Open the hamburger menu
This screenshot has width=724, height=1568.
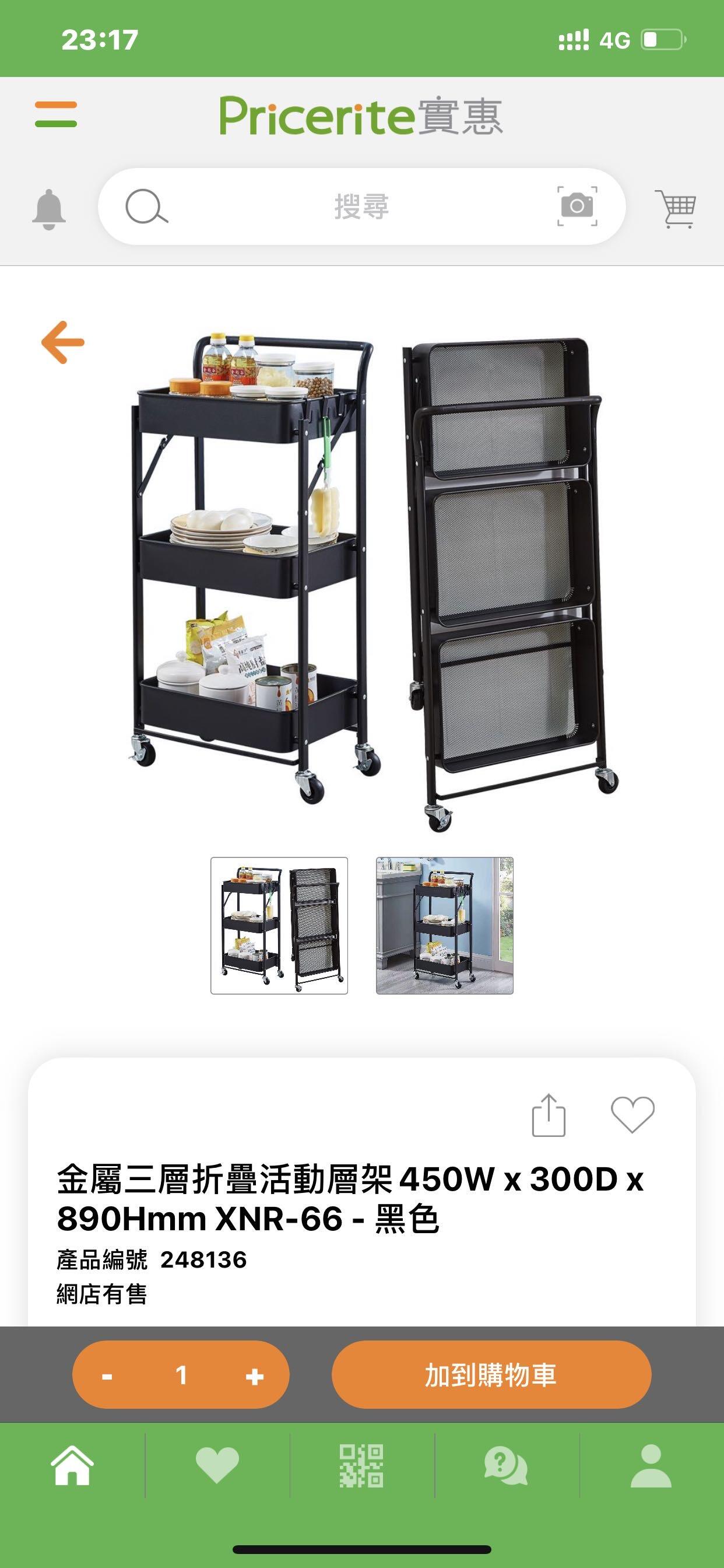[x=56, y=115]
